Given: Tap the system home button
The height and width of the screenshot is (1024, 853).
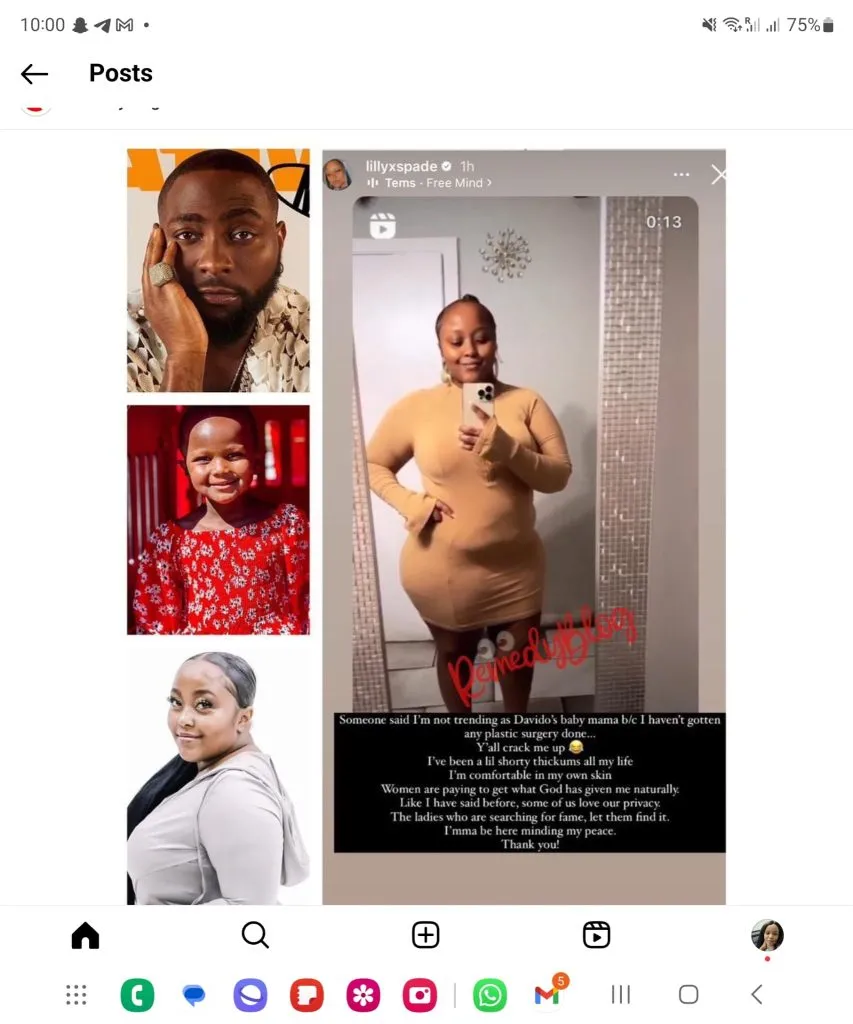Looking at the screenshot, I should [688, 994].
